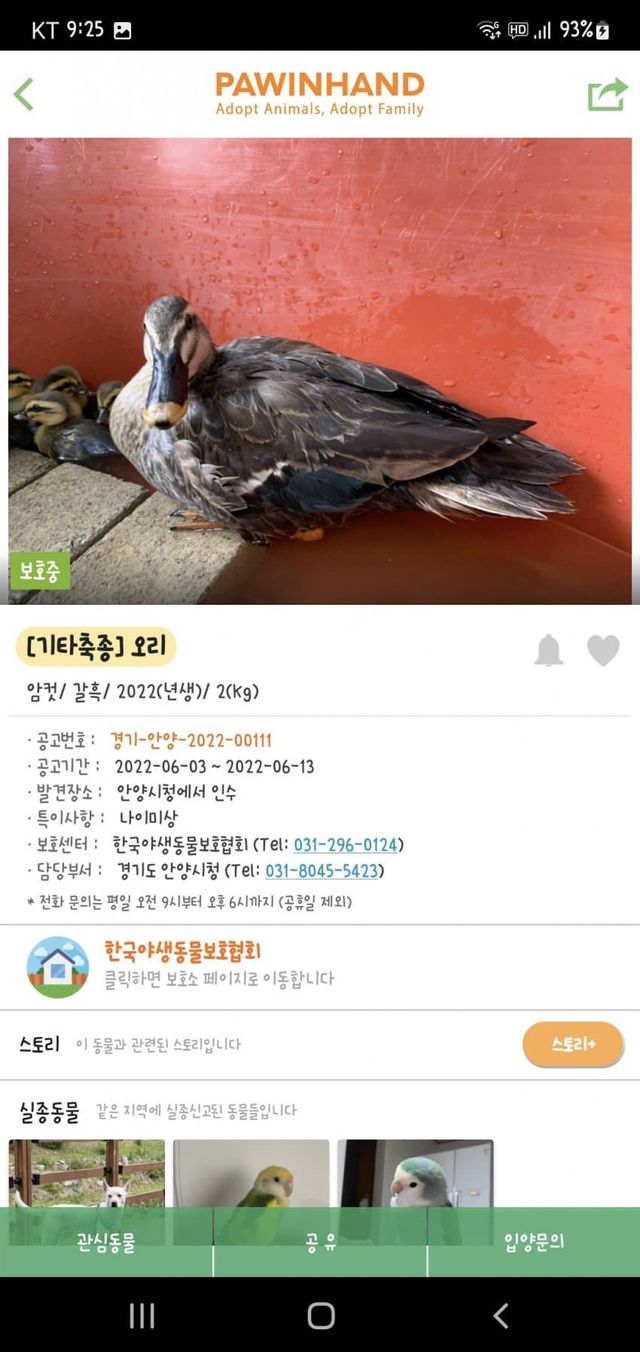Add a story with the 스토리+ button
The height and width of the screenshot is (1352, 640).
tap(573, 1045)
